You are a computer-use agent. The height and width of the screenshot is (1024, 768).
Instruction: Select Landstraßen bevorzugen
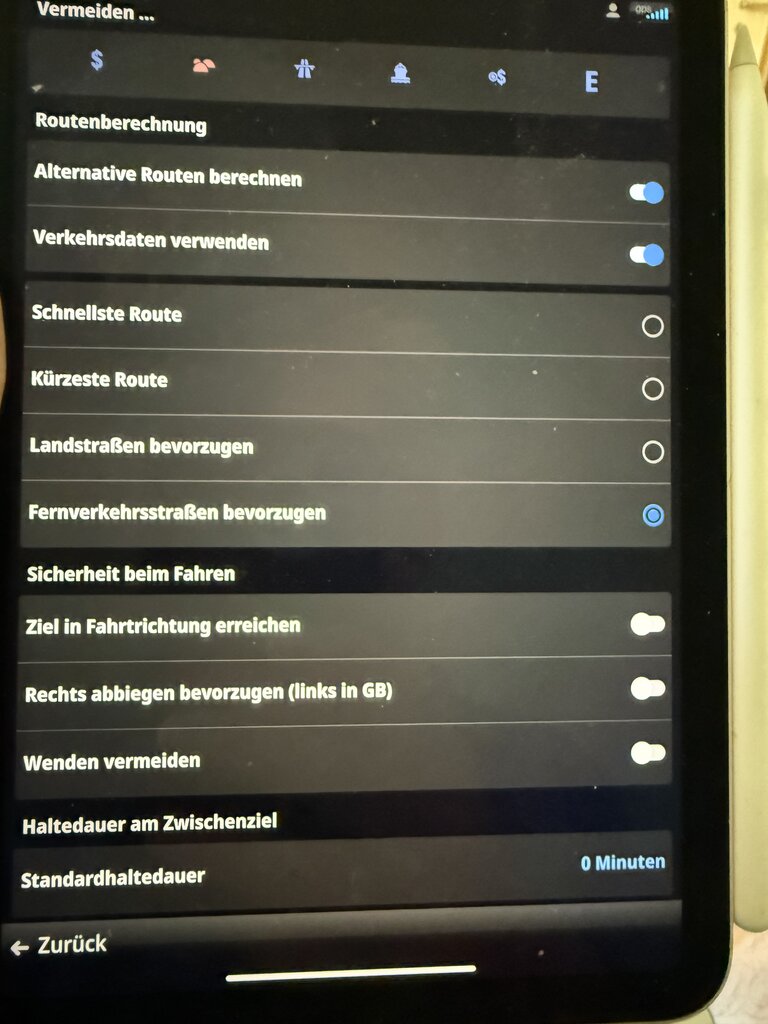652,452
